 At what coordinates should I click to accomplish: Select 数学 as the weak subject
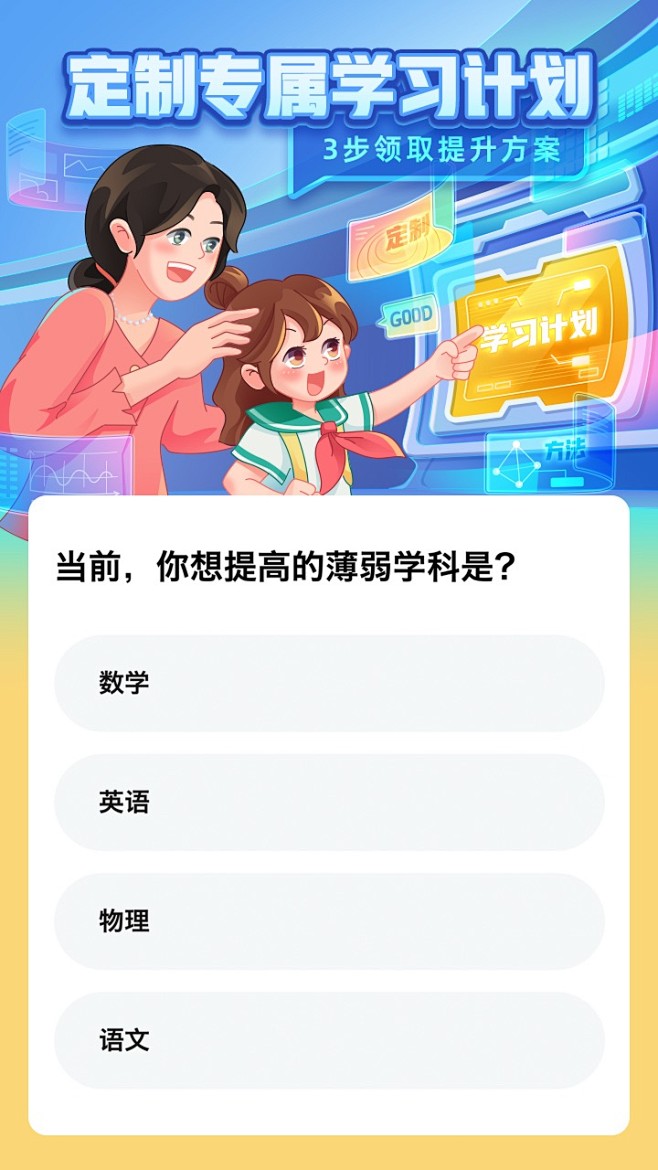tap(329, 683)
